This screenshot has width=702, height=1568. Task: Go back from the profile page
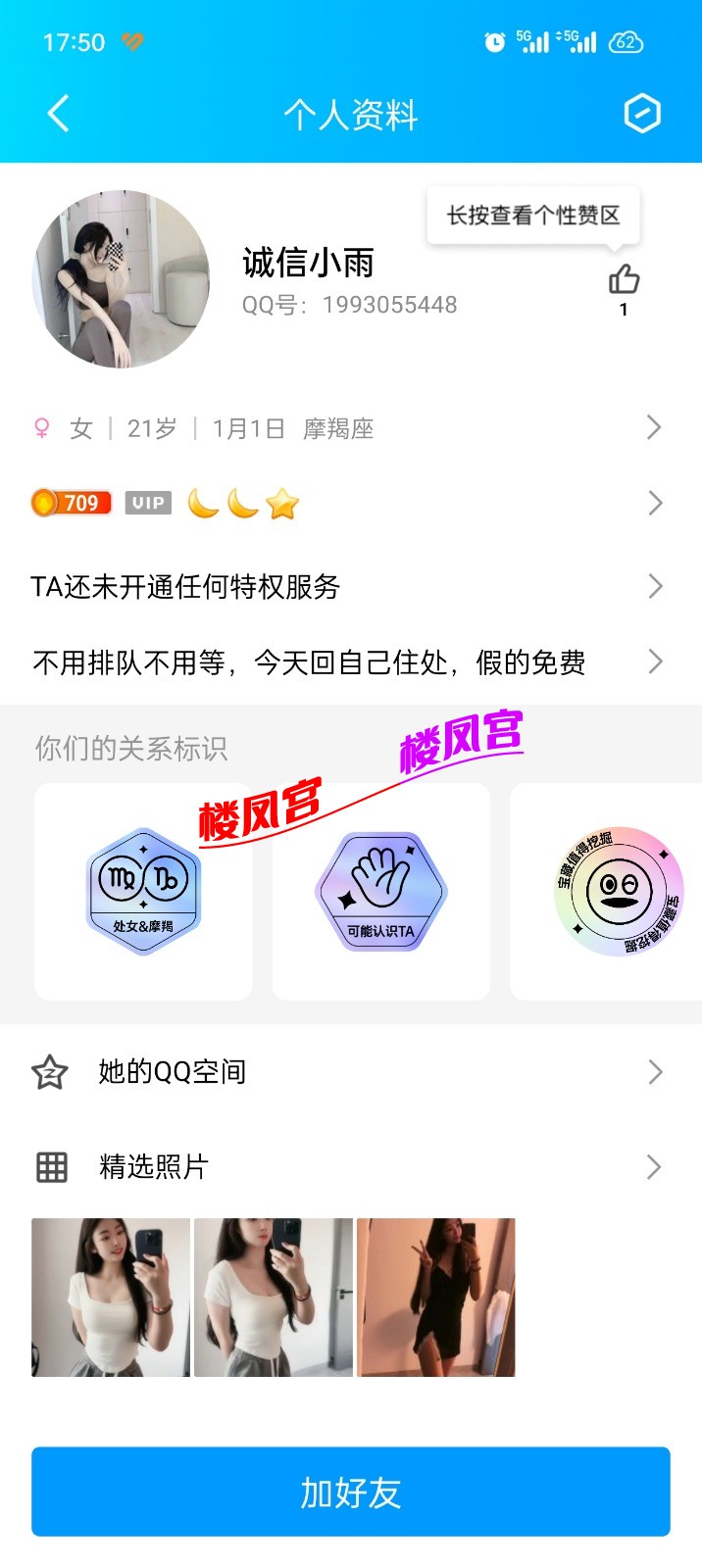coord(59,114)
